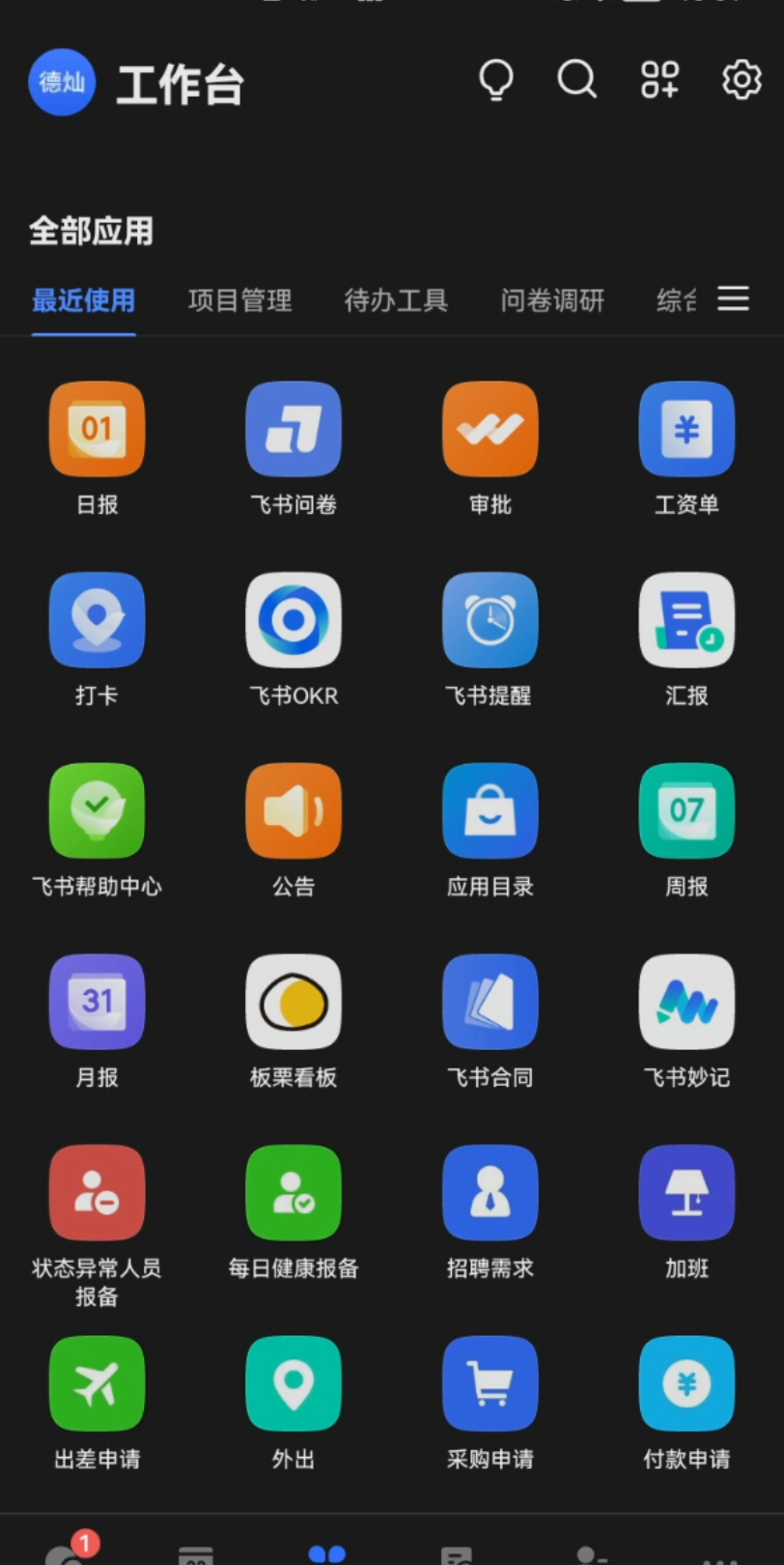Open the 应用目录 app directory
Image resolution: width=784 pixels, height=1565 pixels.
tap(490, 811)
